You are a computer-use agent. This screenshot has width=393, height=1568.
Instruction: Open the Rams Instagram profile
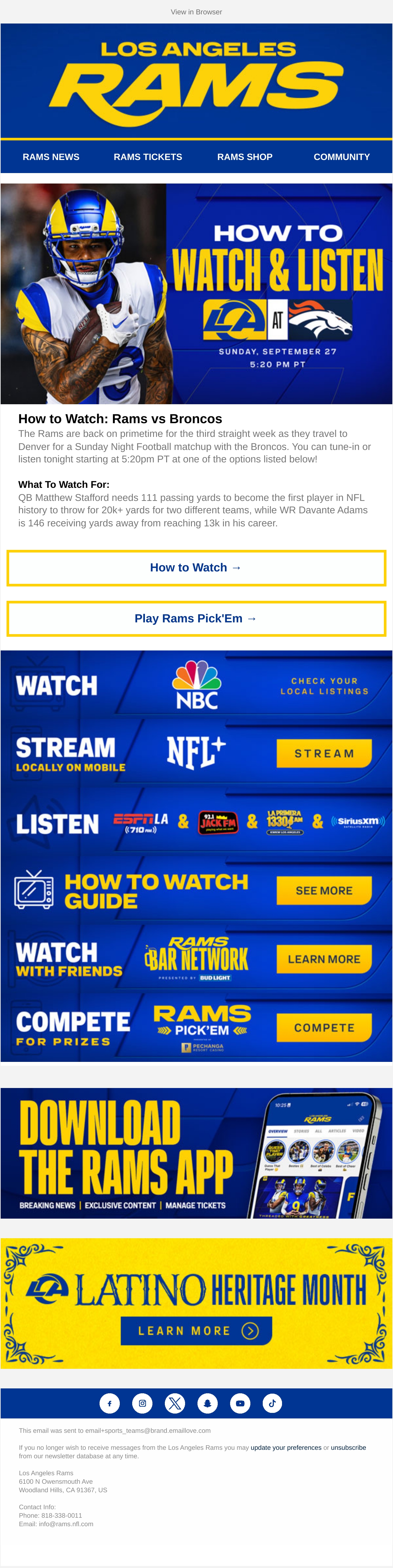pyautogui.click(x=142, y=1404)
